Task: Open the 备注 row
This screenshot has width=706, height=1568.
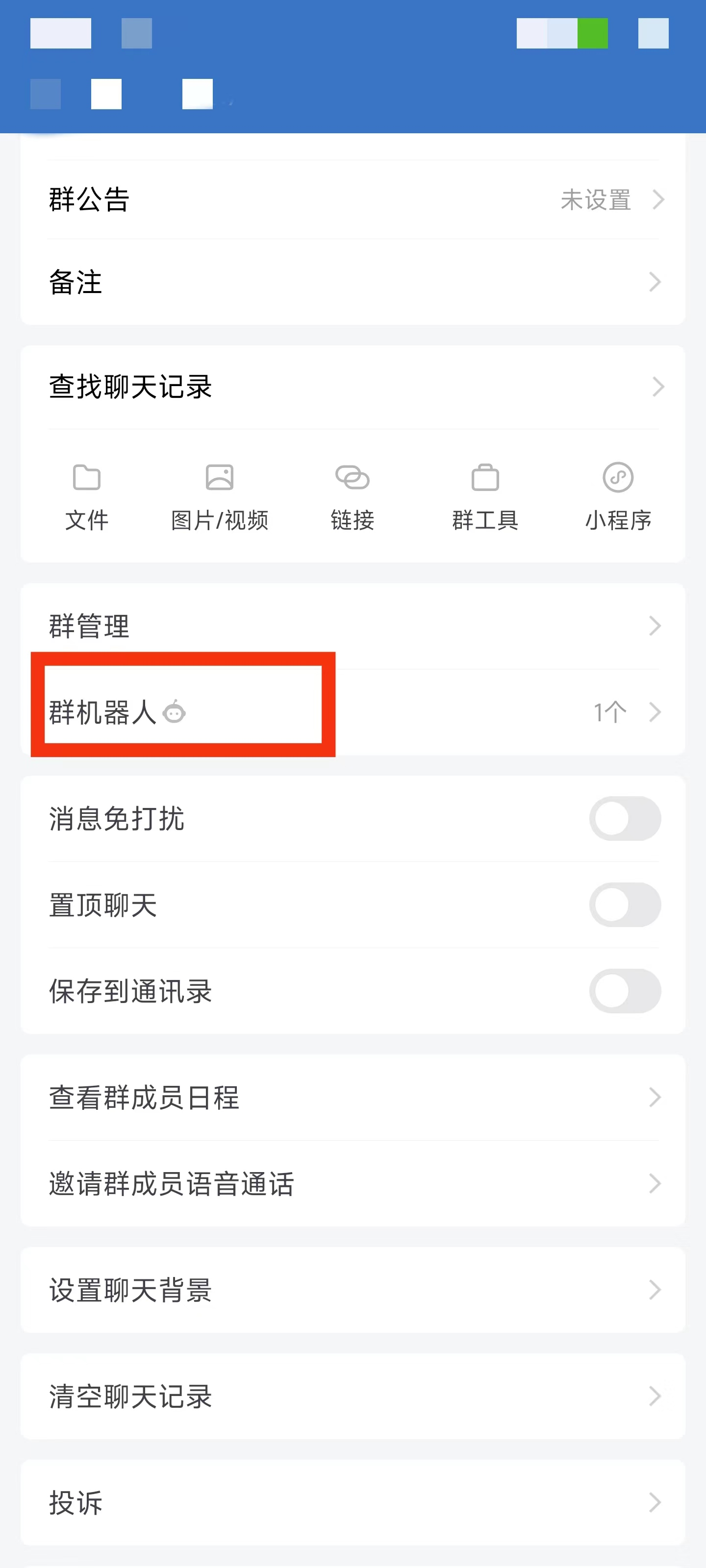Action: pos(353,282)
